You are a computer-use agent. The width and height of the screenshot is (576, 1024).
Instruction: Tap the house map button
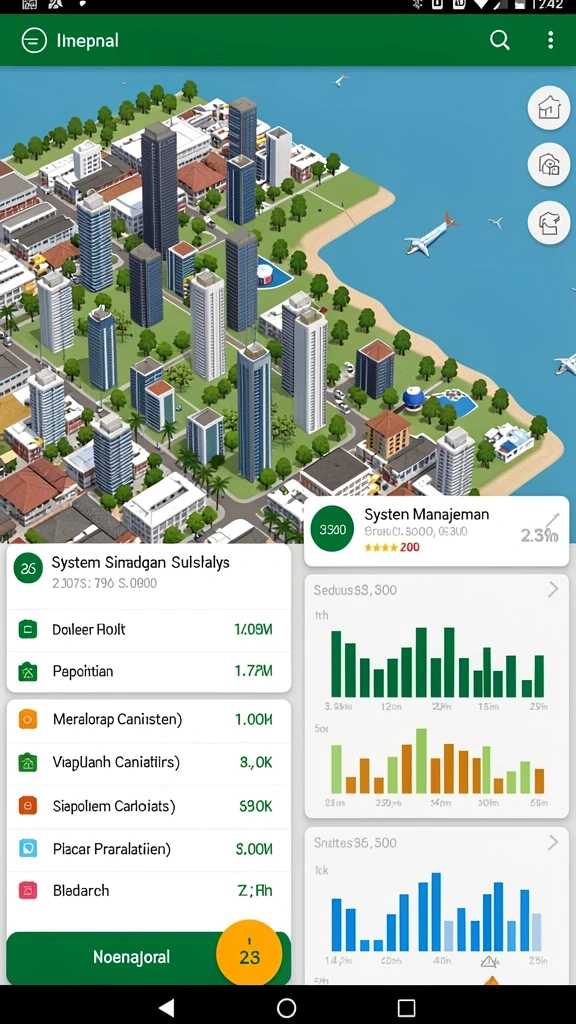[x=549, y=107]
